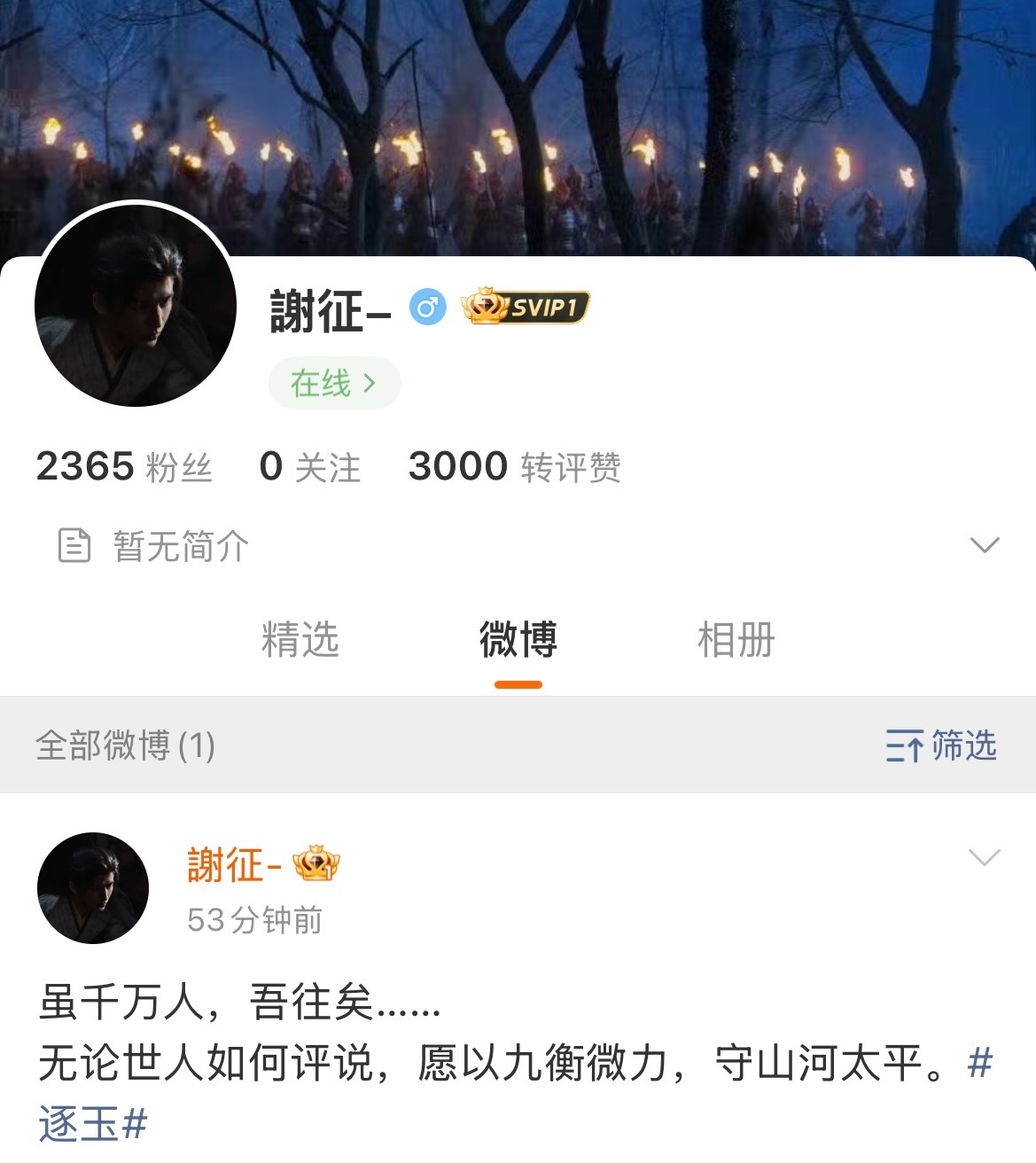This screenshot has width=1036, height=1163.
Task: Click the 0 关注 following count
Action: (x=309, y=464)
